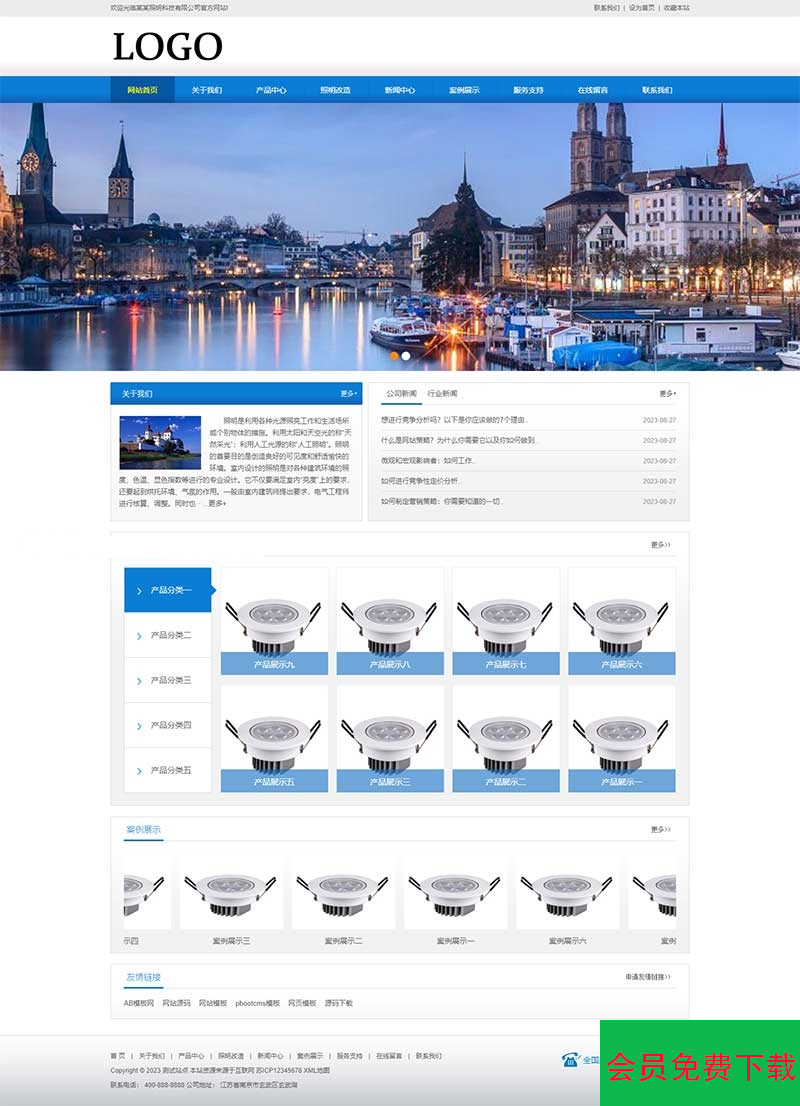Viewport: 800px width, 1106px height.
Task: Open the 产品展示一 product card
Action: tap(622, 739)
